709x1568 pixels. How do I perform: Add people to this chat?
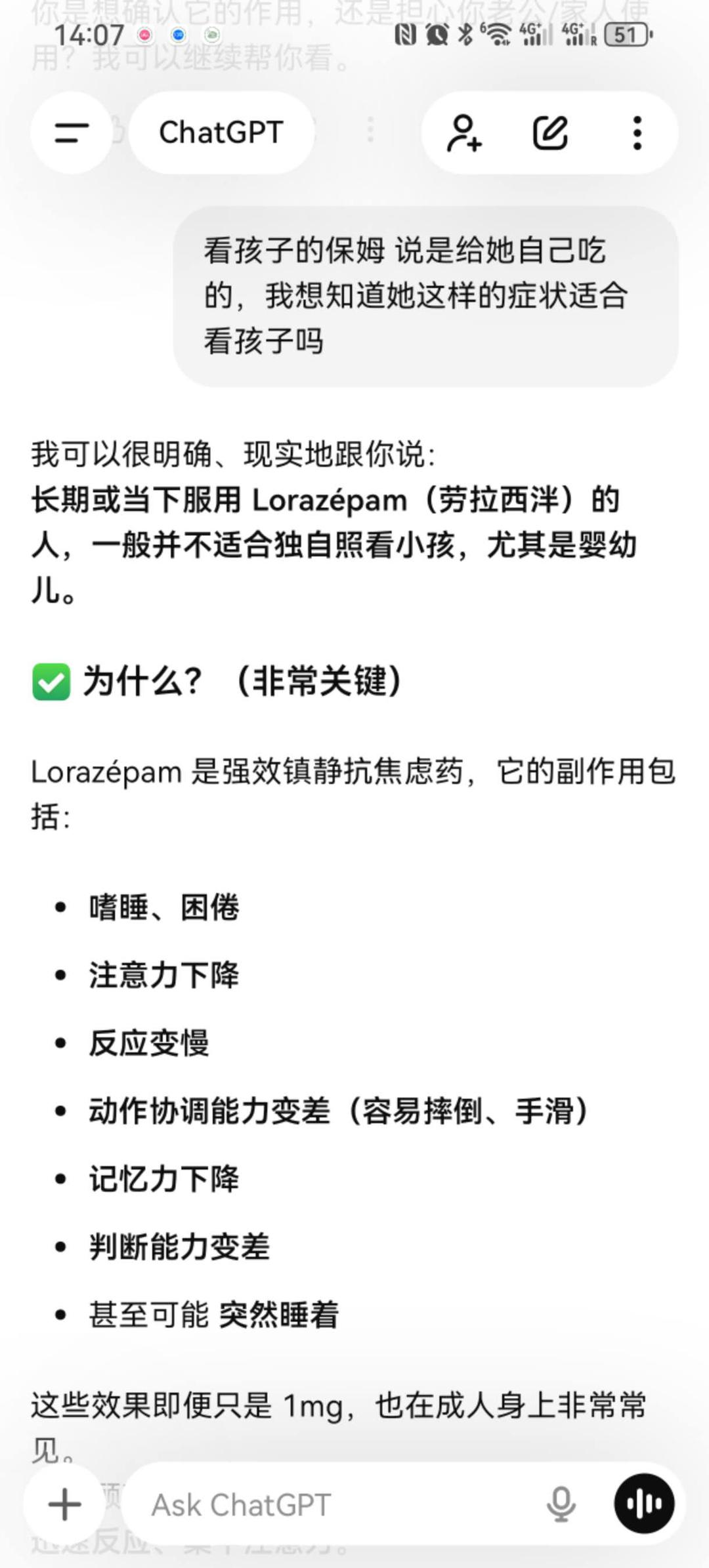coord(464,133)
